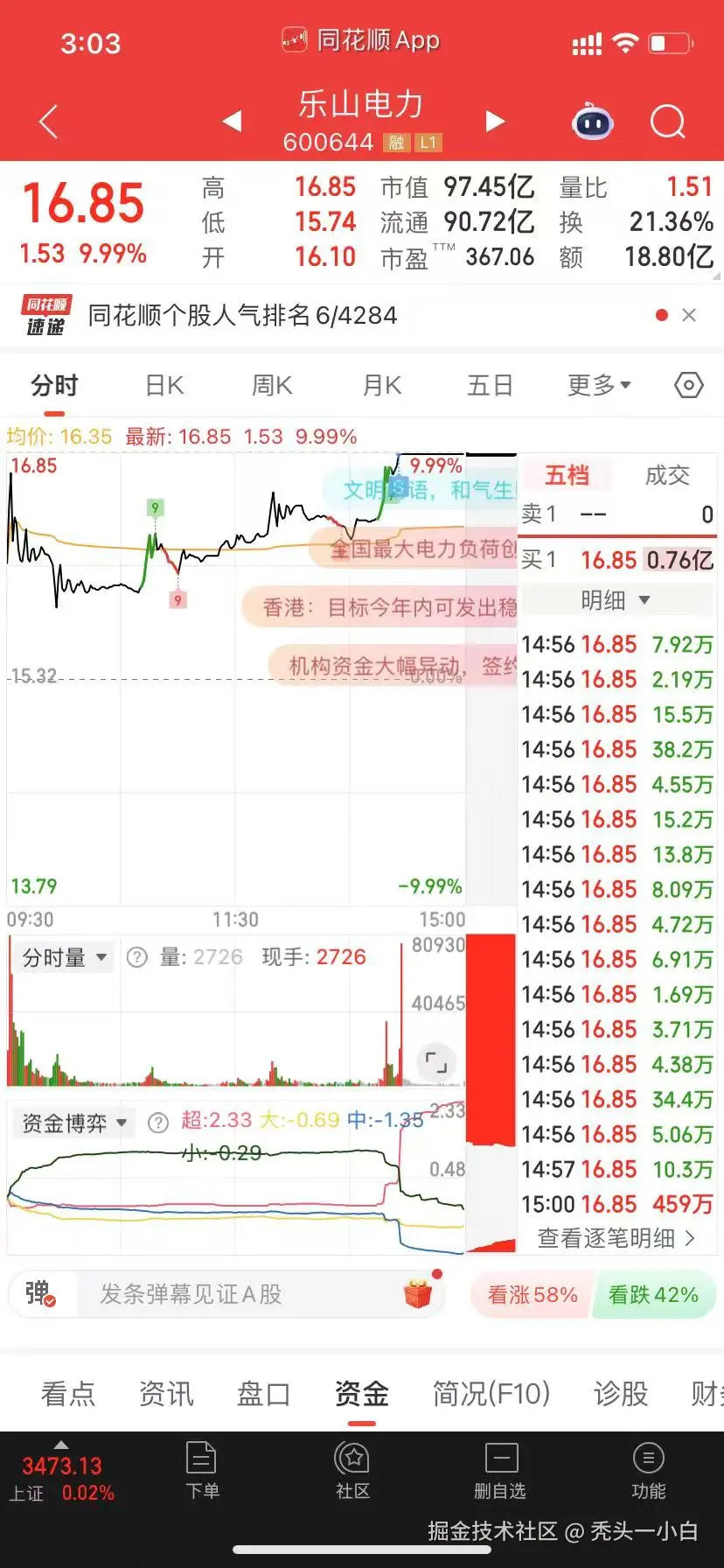Dismiss the 同花顺速递 banner
This screenshot has height=1568, width=724.
[689, 316]
